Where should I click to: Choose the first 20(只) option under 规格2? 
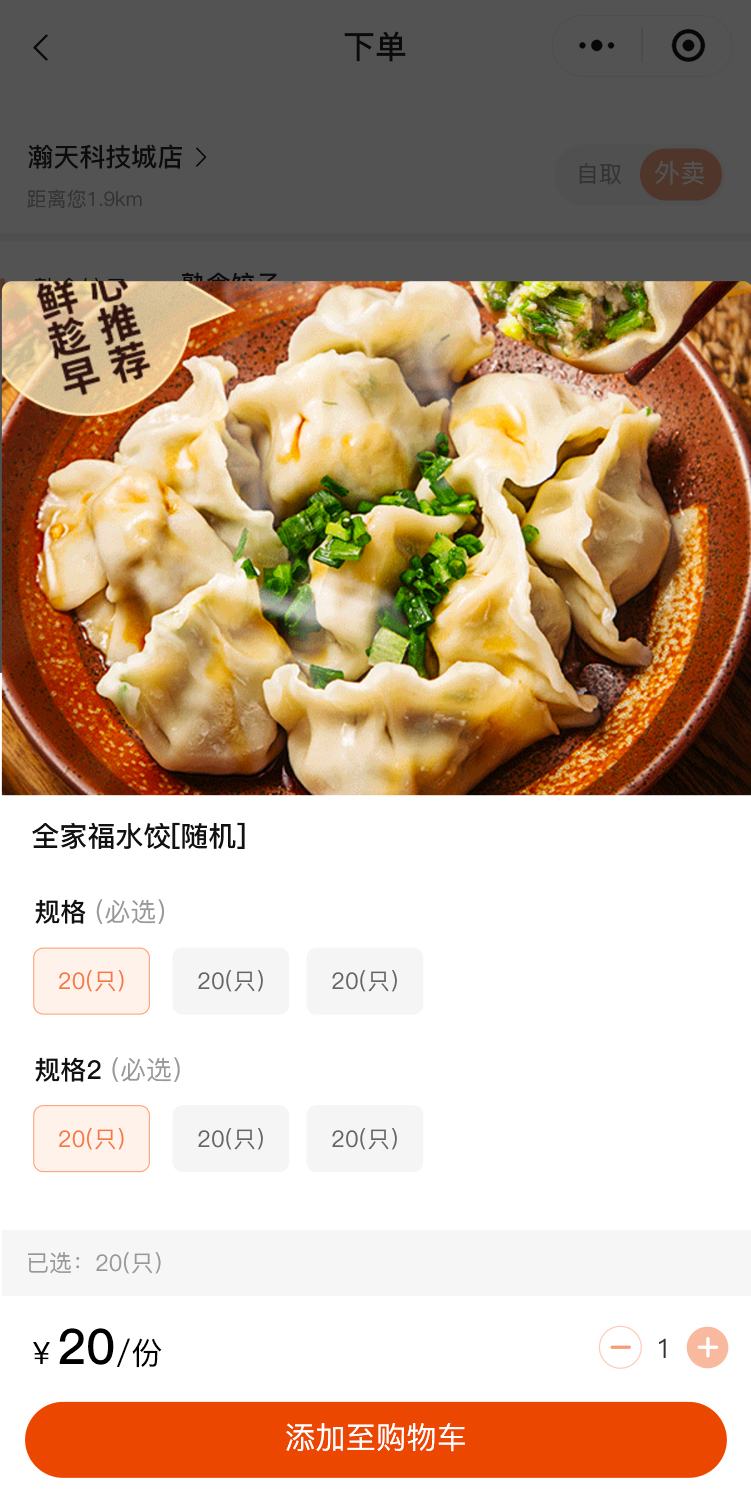[92, 1138]
